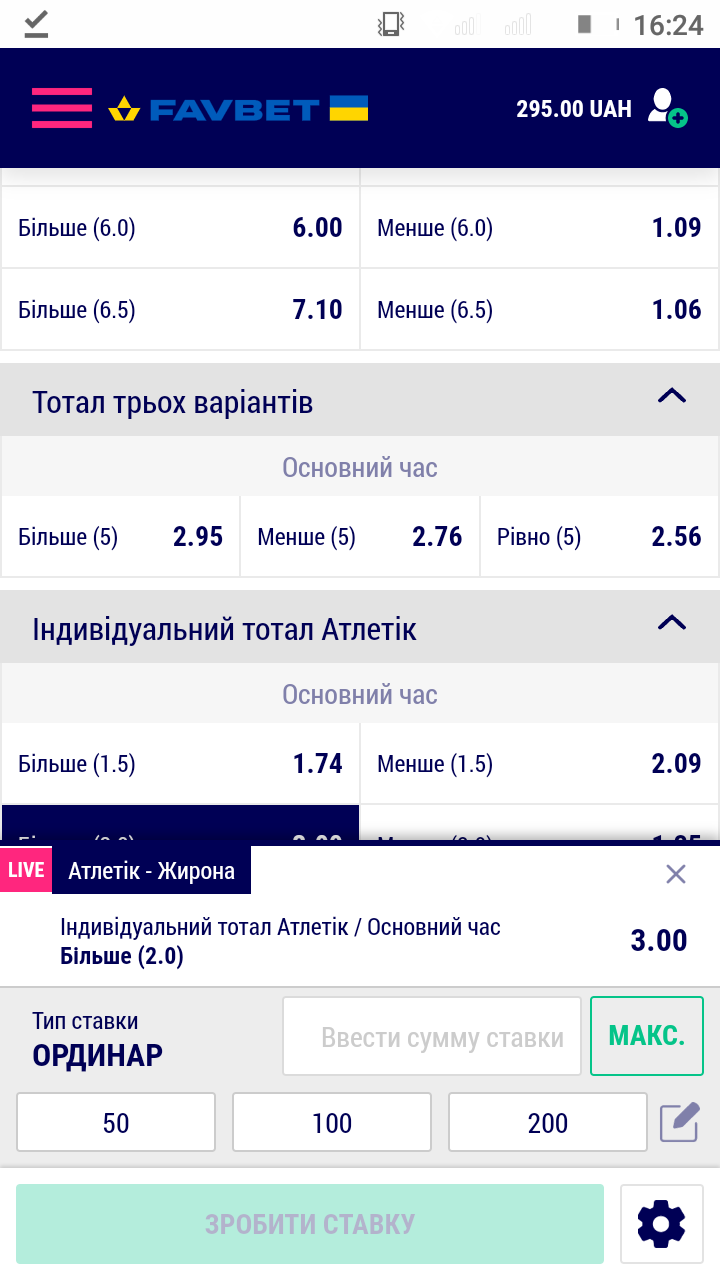Remove the Атлетік - Жирона bet
720x1280 pixels.
[676, 875]
